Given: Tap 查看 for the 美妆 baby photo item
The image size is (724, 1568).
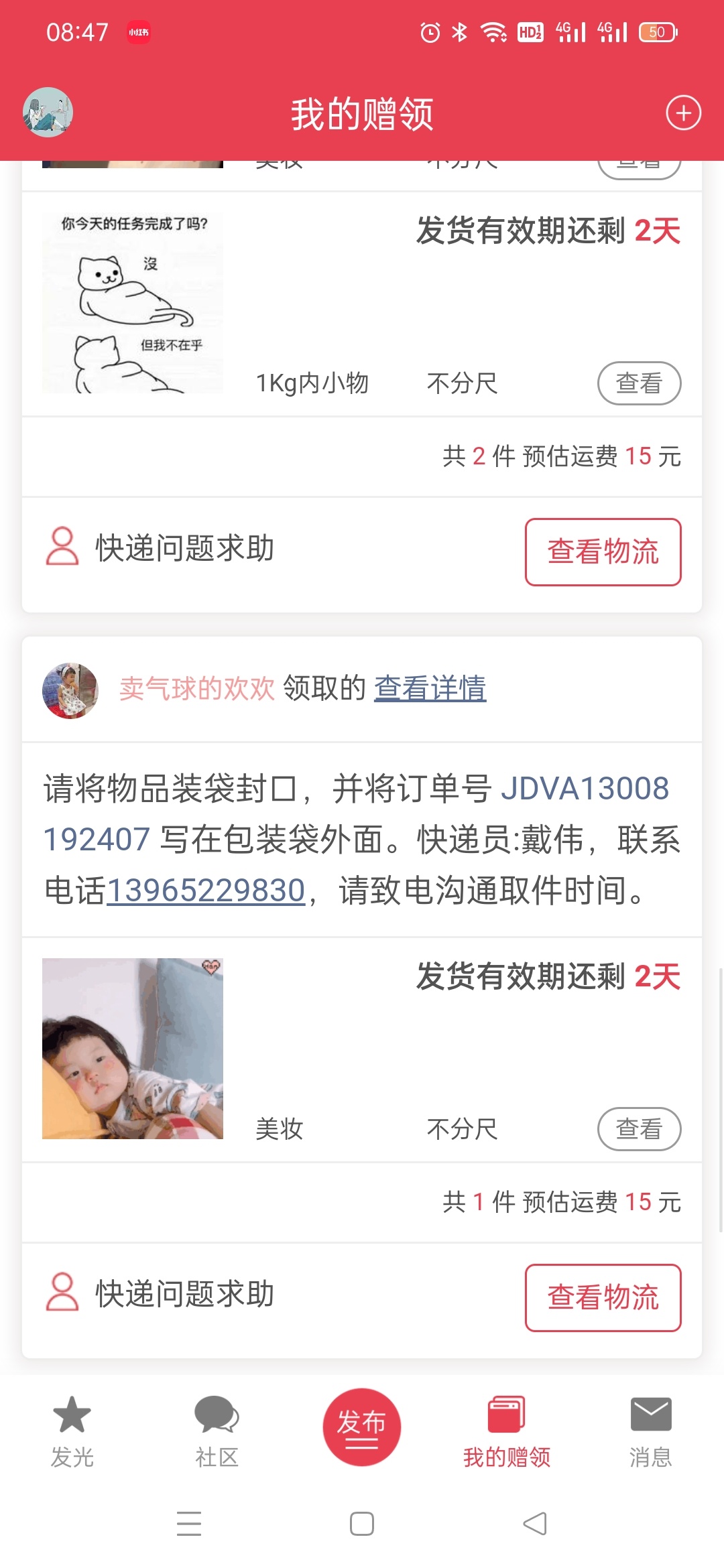Looking at the screenshot, I should click(639, 1129).
